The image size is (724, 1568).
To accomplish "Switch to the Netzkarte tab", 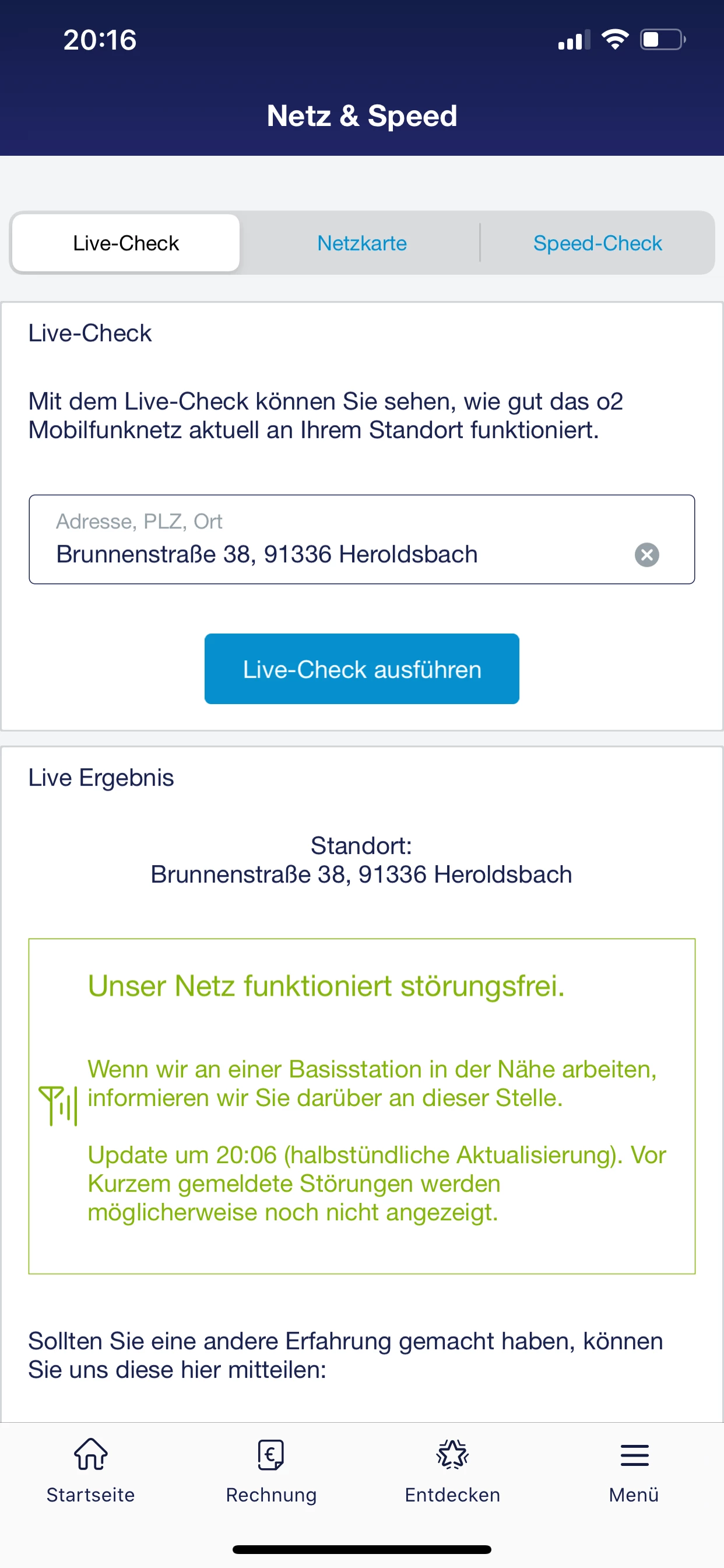I will [361, 243].
